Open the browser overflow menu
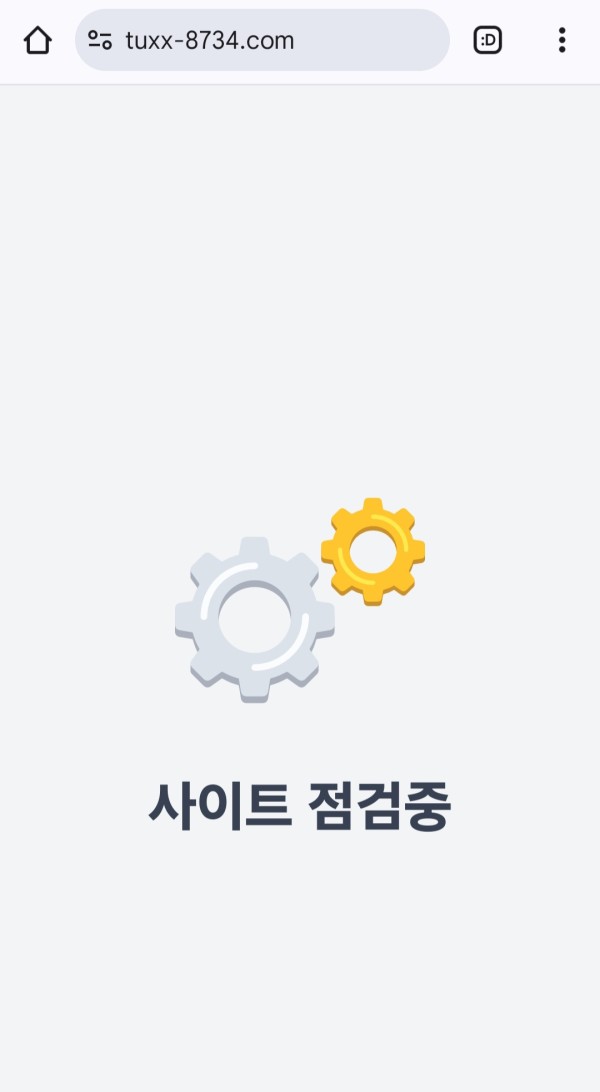Image resolution: width=600 pixels, height=1092 pixels. tap(562, 40)
